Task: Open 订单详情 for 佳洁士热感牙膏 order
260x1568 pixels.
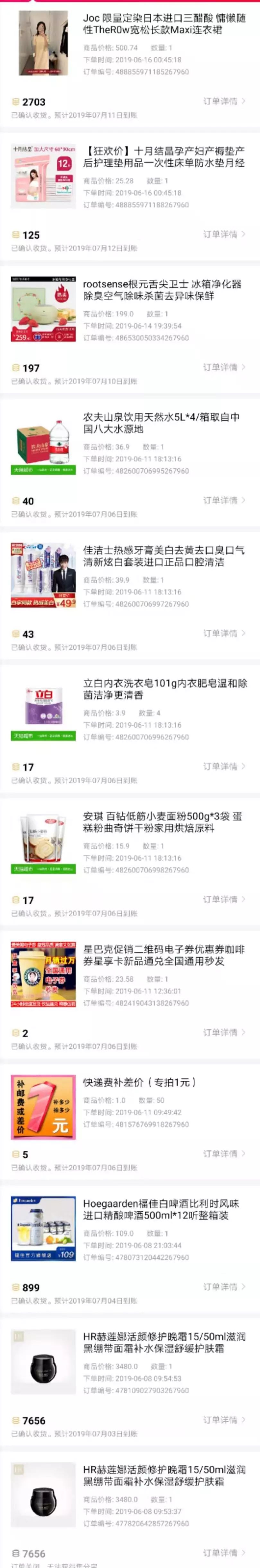Action: tap(223, 633)
